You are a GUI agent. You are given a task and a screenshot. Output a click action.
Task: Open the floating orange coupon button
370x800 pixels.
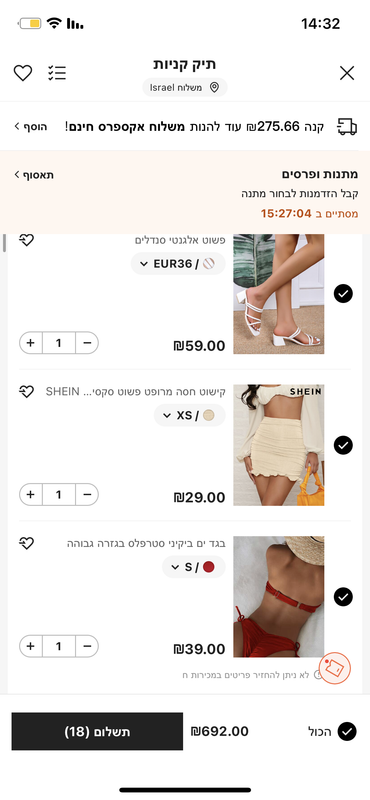point(335,668)
